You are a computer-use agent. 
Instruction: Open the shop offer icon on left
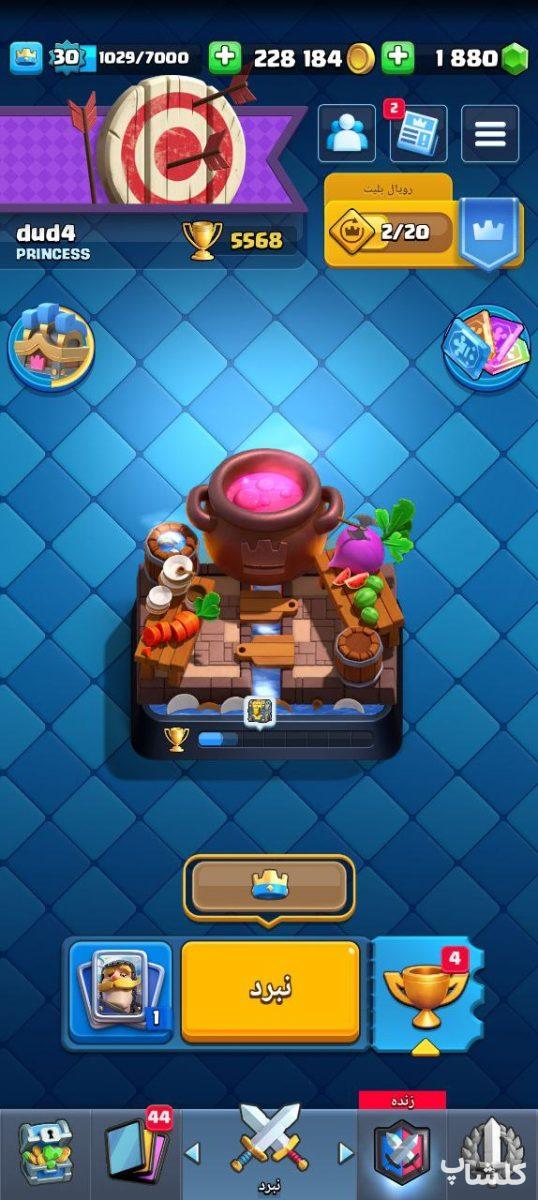tap(50, 347)
